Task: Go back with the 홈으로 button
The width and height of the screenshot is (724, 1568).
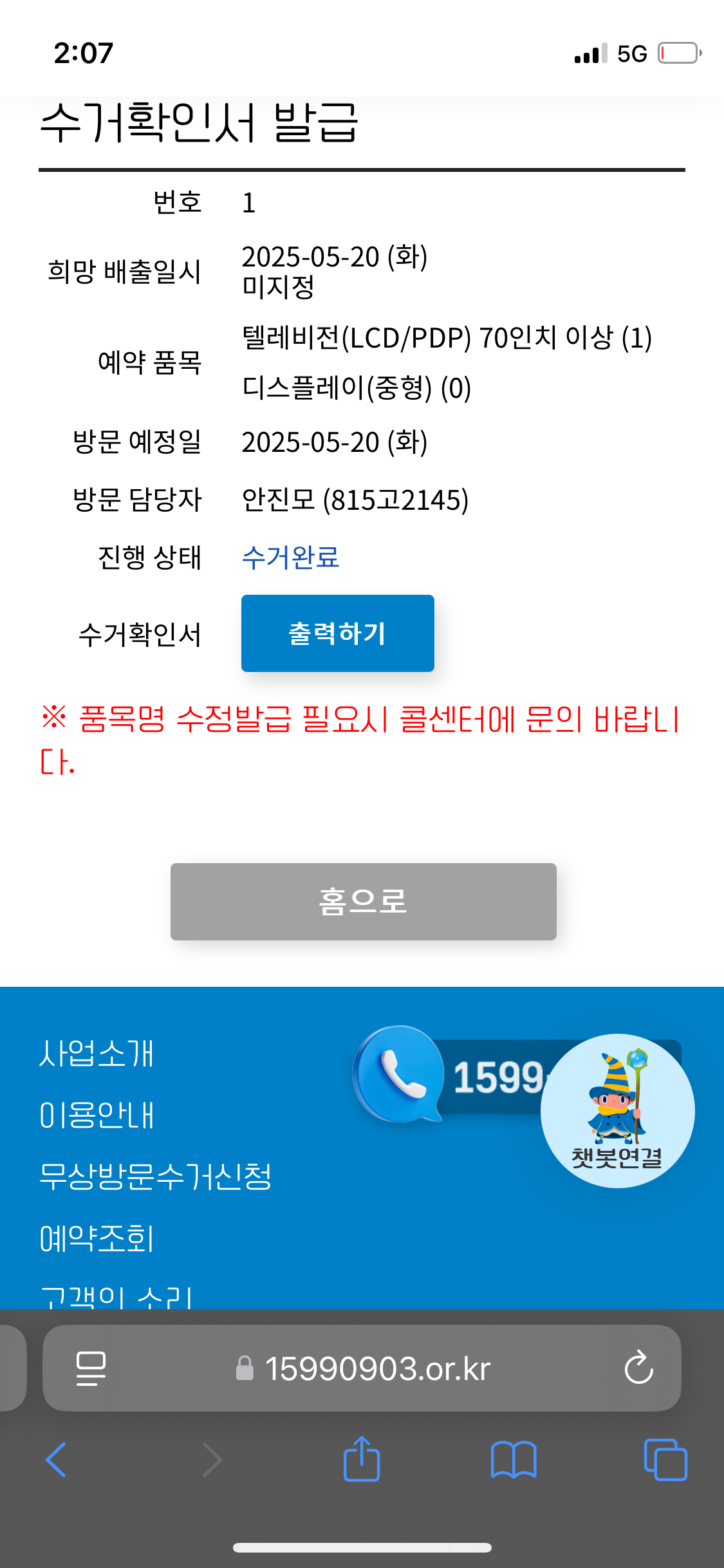Action: coord(363,901)
